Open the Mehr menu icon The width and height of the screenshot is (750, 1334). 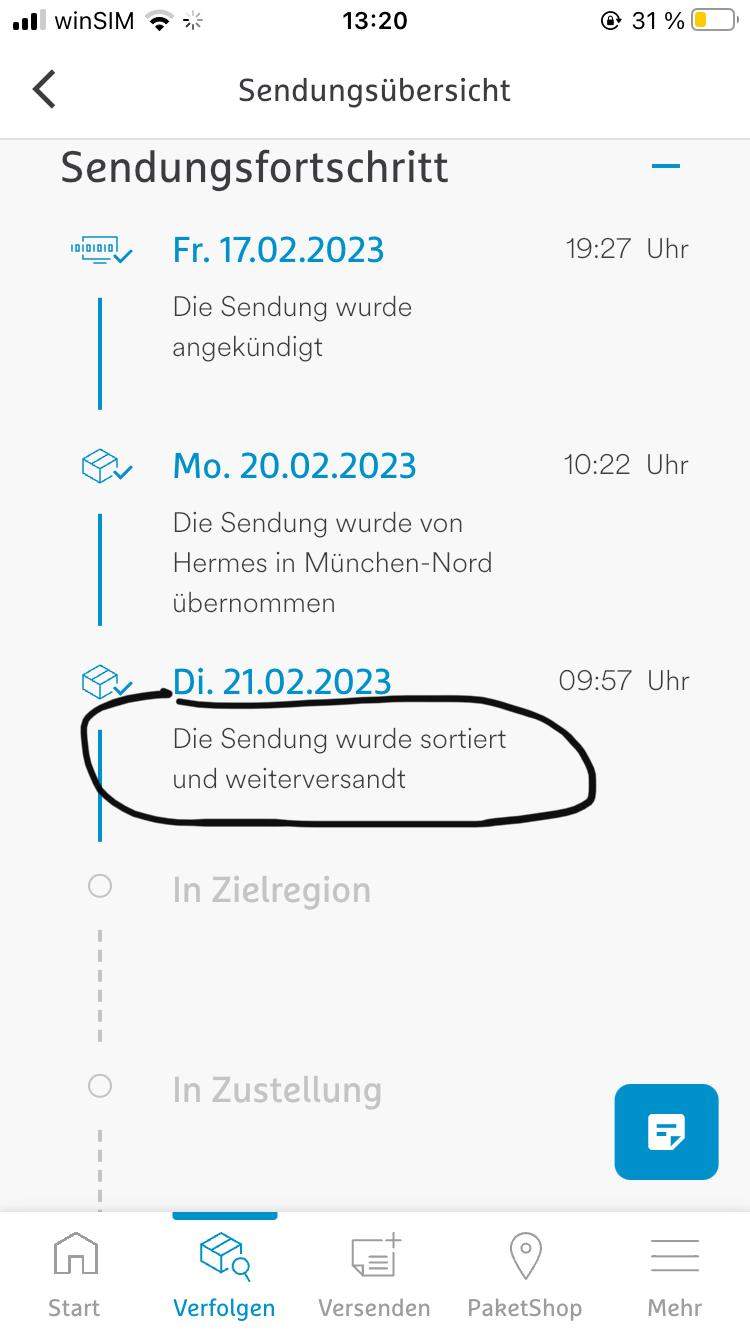coord(674,1255)
